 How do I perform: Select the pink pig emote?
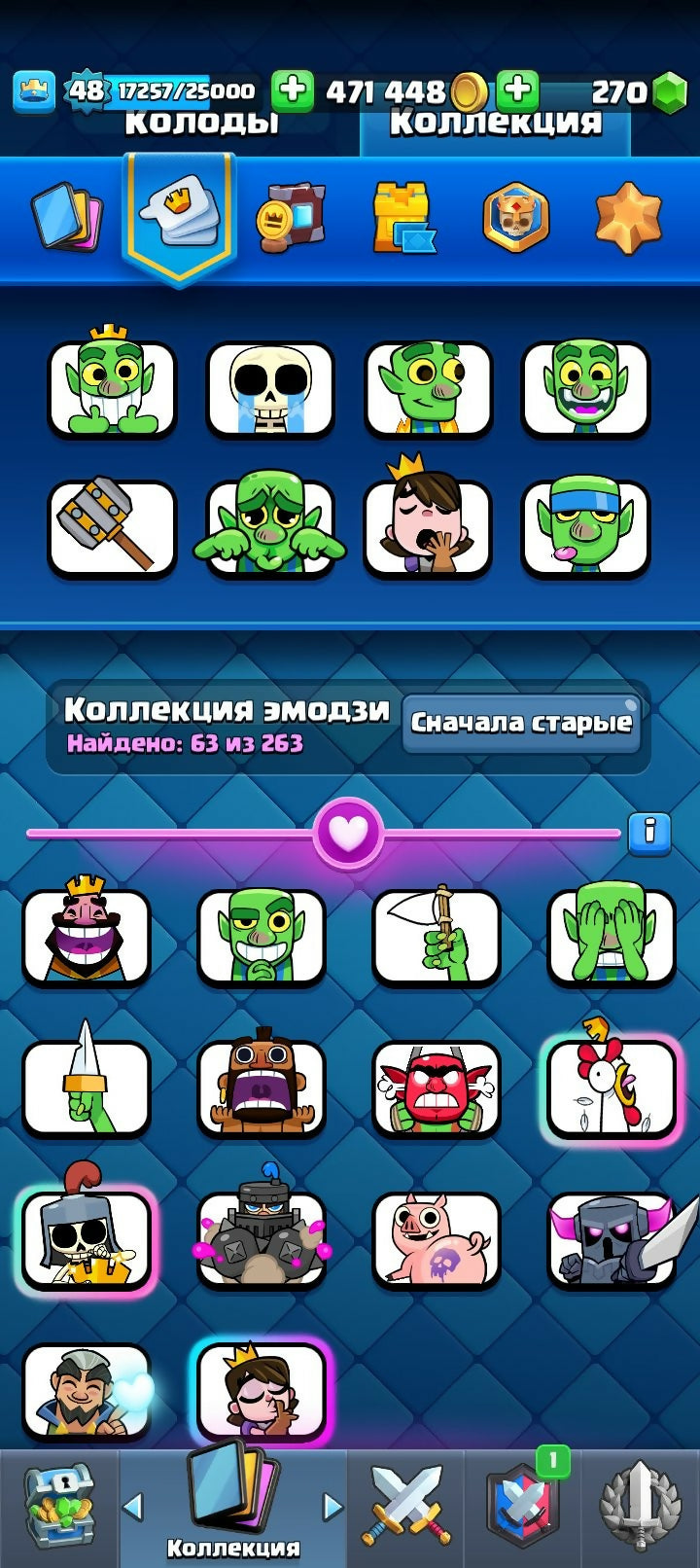tap(437, 1238)
